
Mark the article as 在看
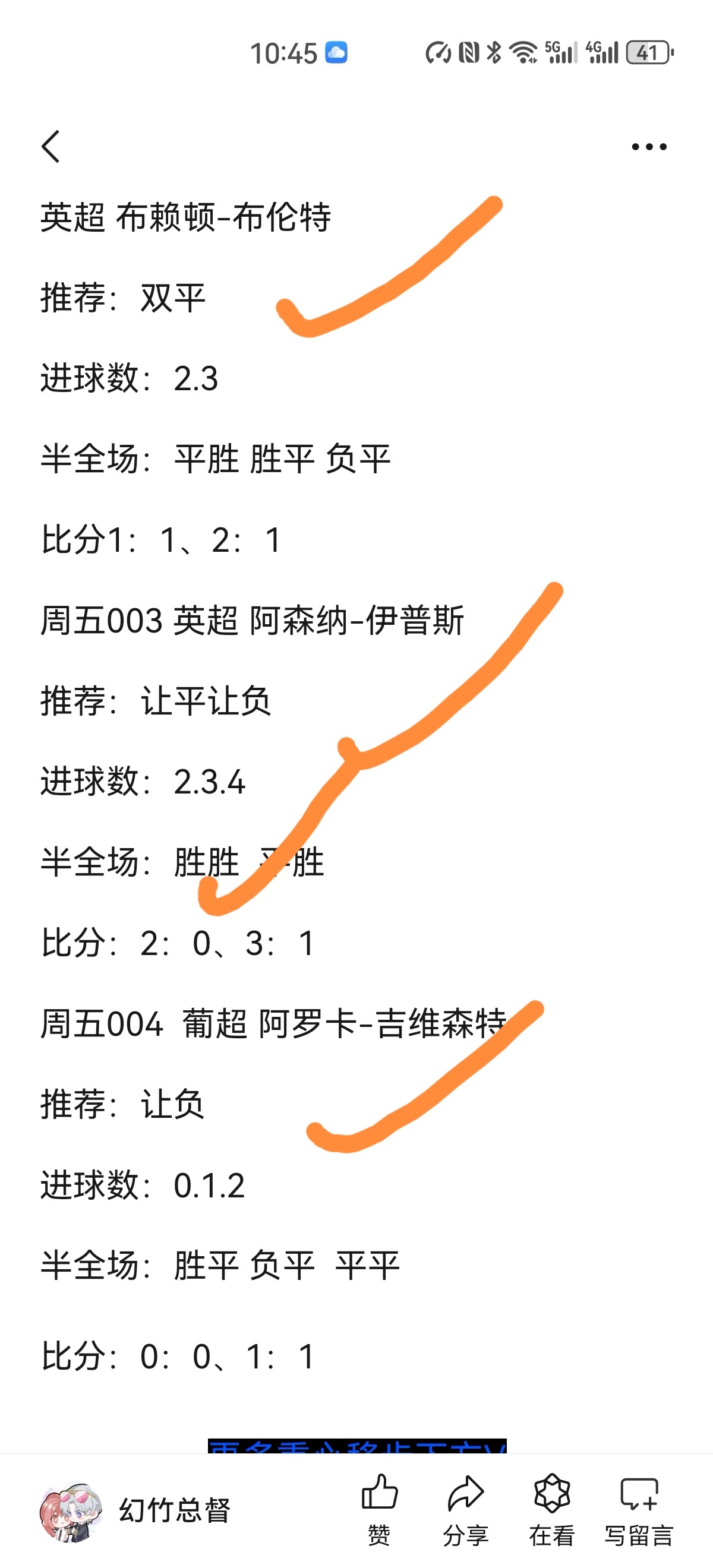[551, 1509]
